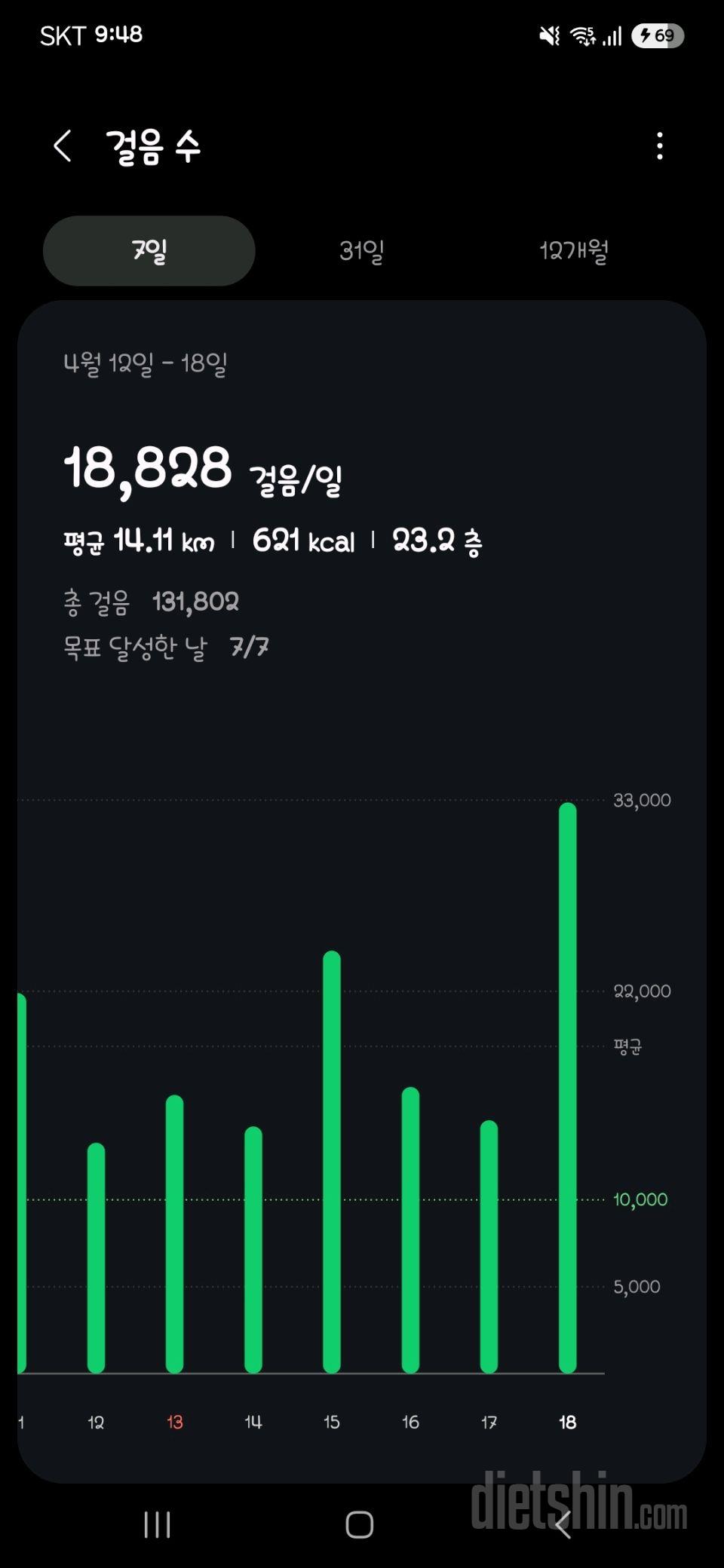Select the step bar for day 17
This screenshot has width=724, height=1568.
tap(489, 1246)
